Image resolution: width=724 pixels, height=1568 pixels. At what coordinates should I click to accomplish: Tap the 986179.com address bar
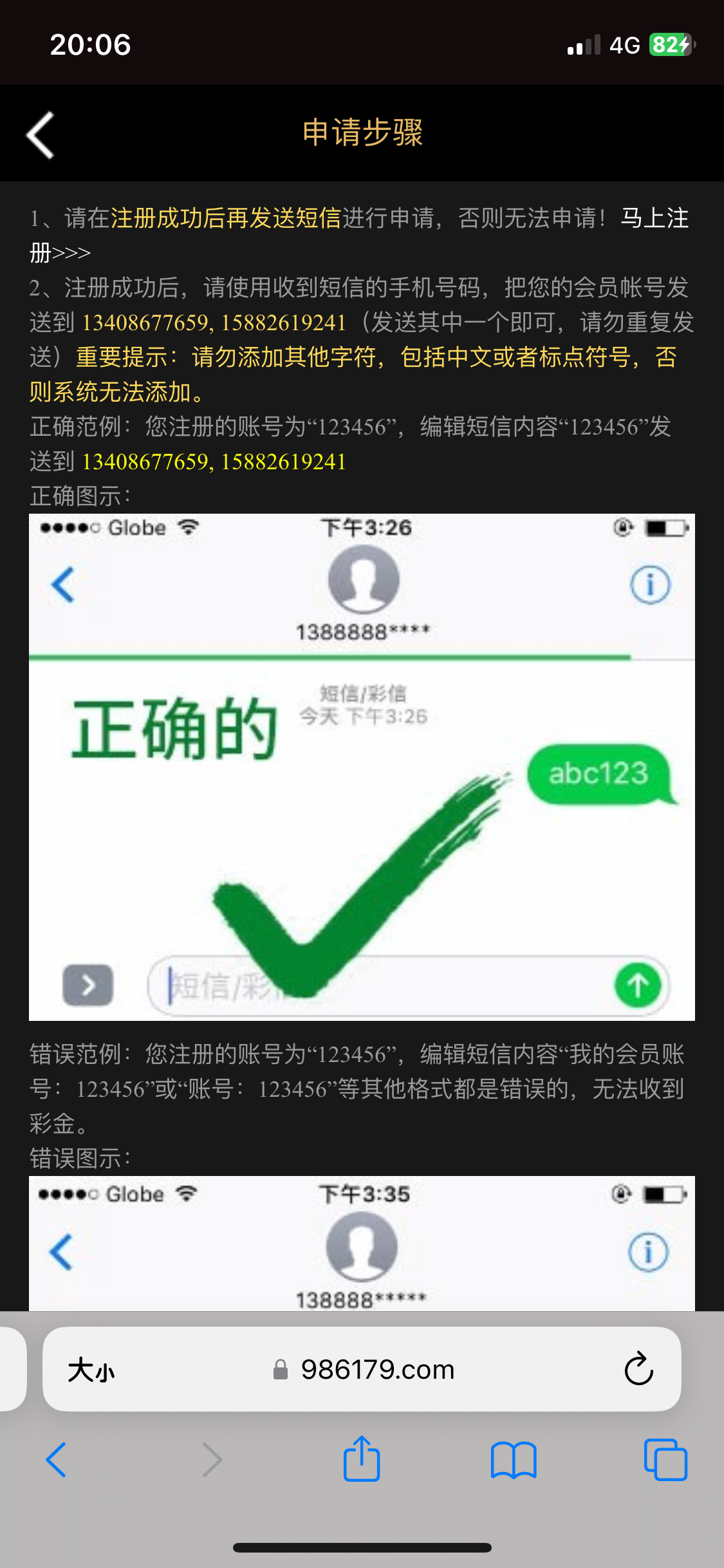tap(377, 1370)
